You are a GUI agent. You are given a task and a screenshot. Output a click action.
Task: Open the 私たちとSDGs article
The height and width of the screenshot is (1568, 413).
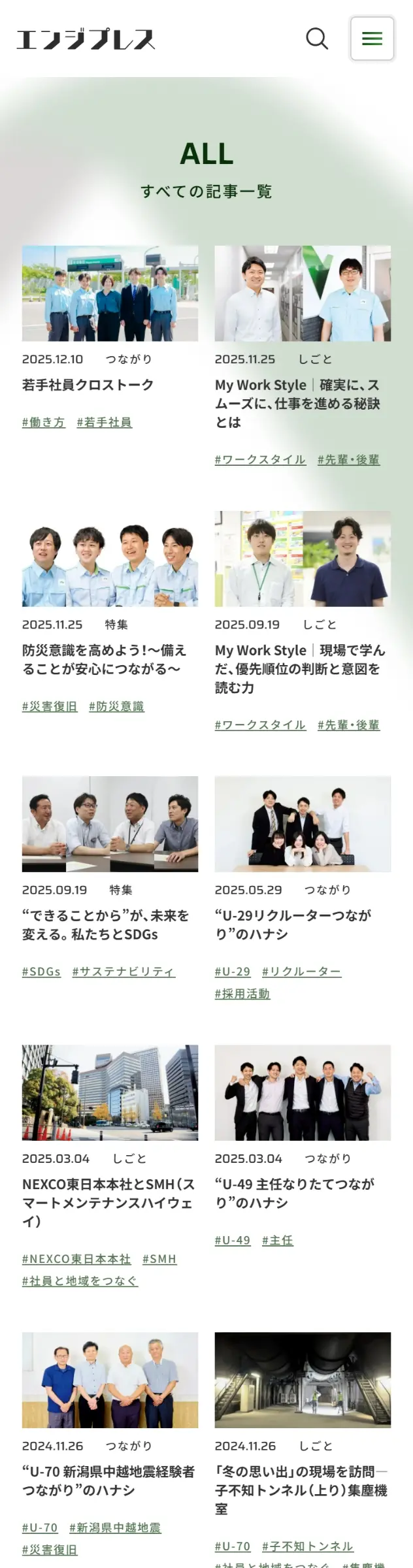[x=105, y=924]
